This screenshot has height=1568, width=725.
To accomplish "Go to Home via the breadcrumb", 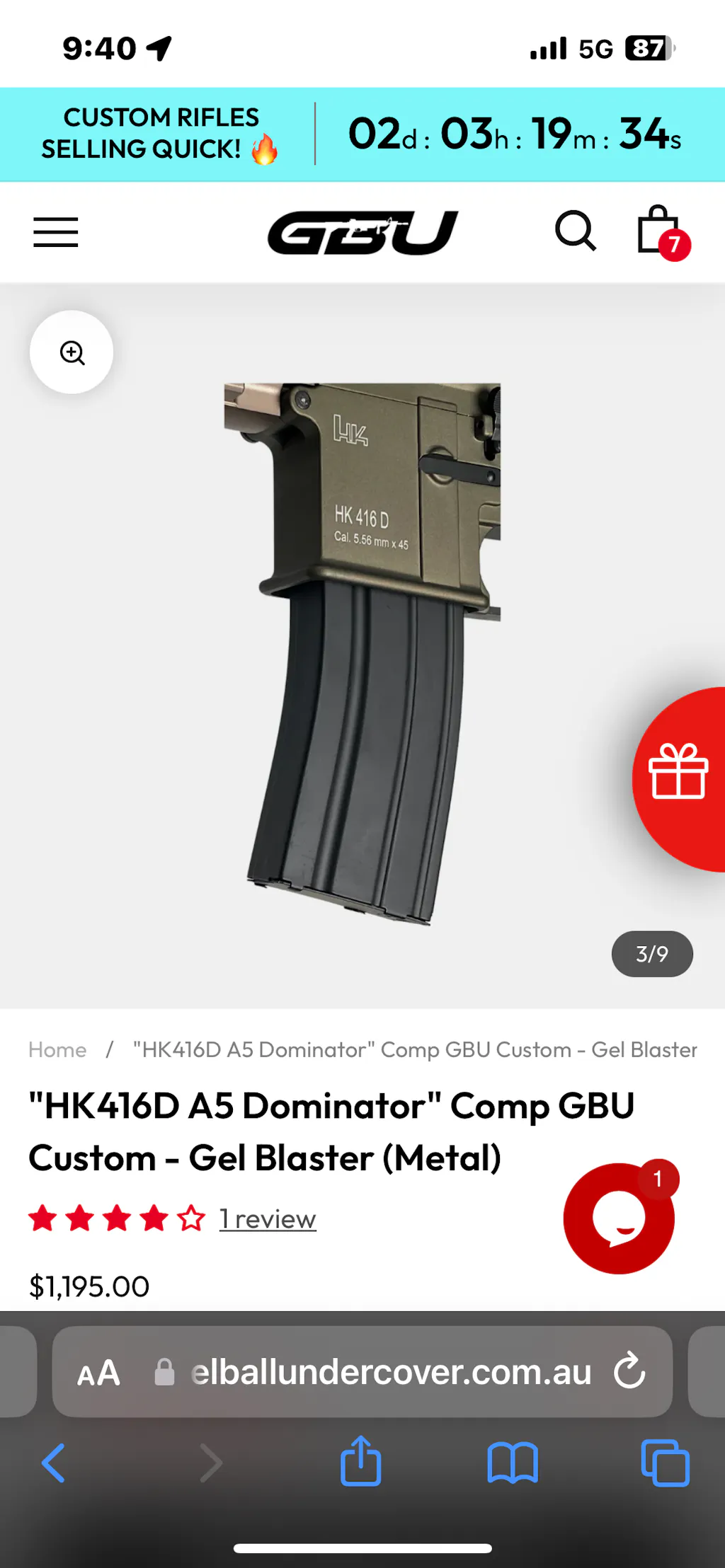I will point(57,1050).
